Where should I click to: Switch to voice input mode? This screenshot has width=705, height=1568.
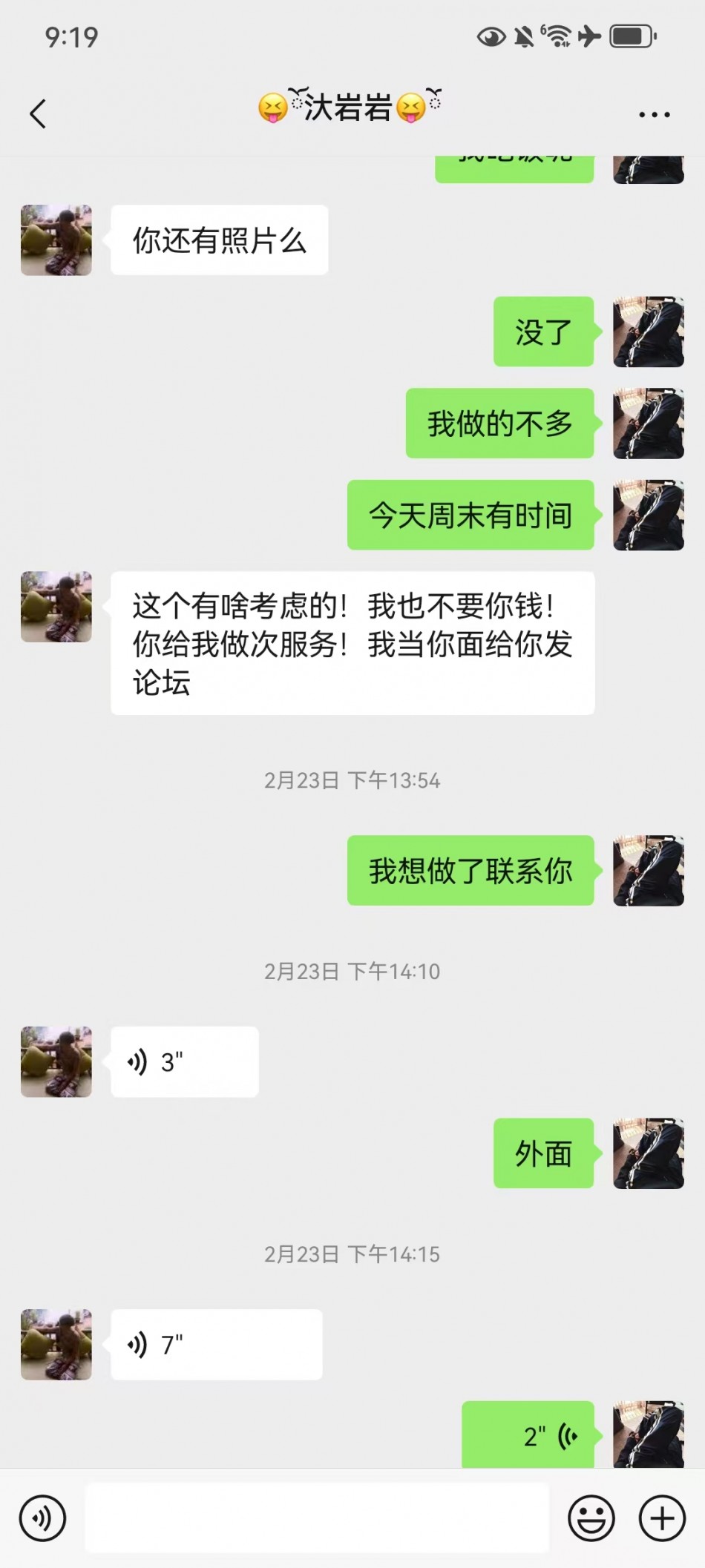[42, 1518]
